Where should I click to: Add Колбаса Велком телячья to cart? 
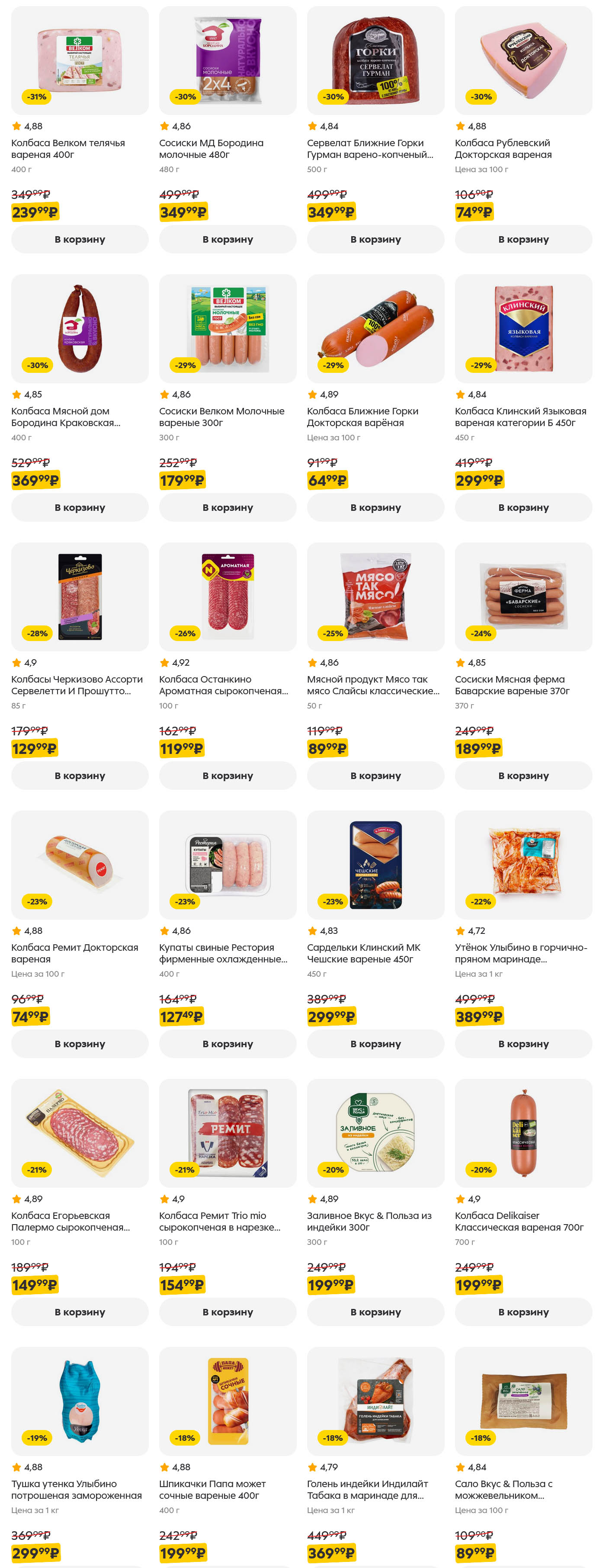[80, 239]
